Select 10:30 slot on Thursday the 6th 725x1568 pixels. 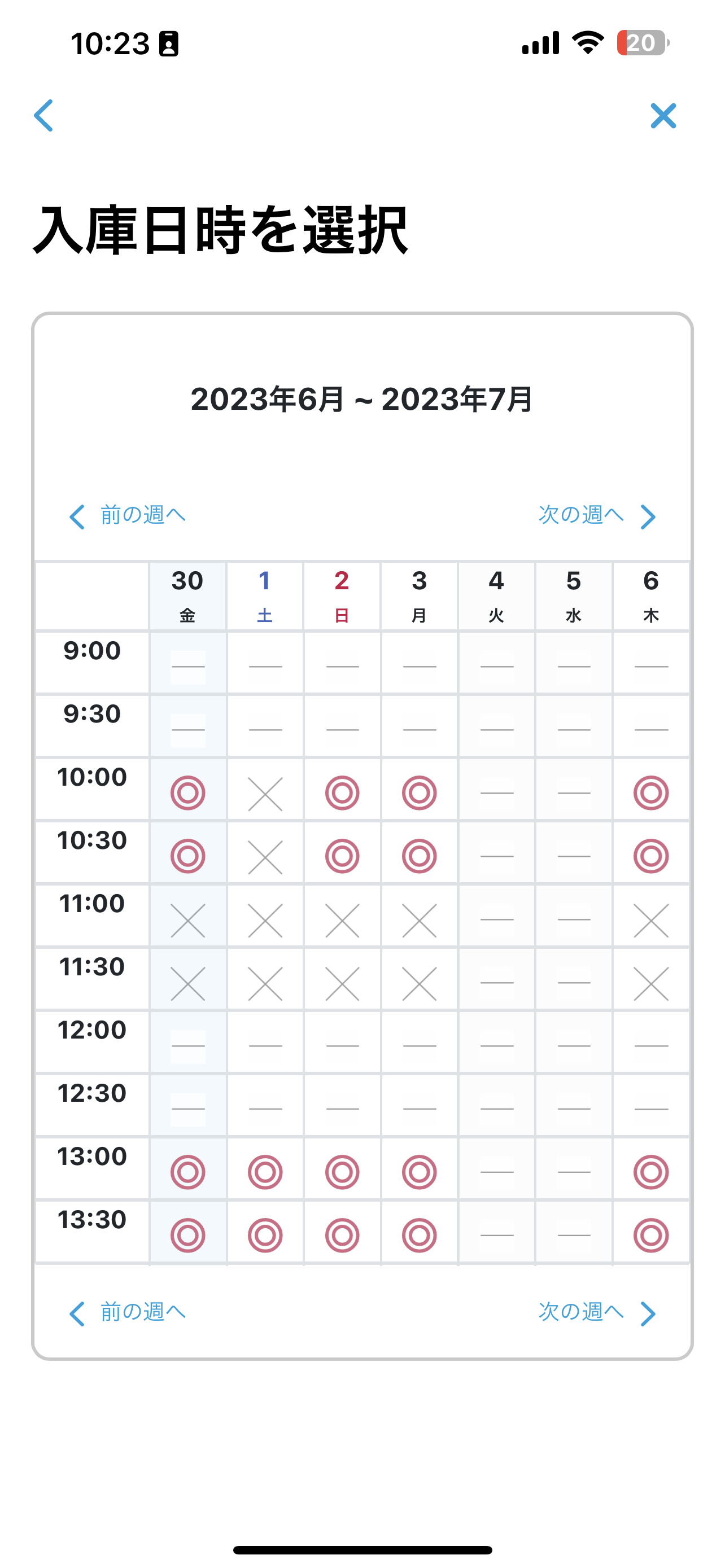pyautogui.click(x=650, y=856)
